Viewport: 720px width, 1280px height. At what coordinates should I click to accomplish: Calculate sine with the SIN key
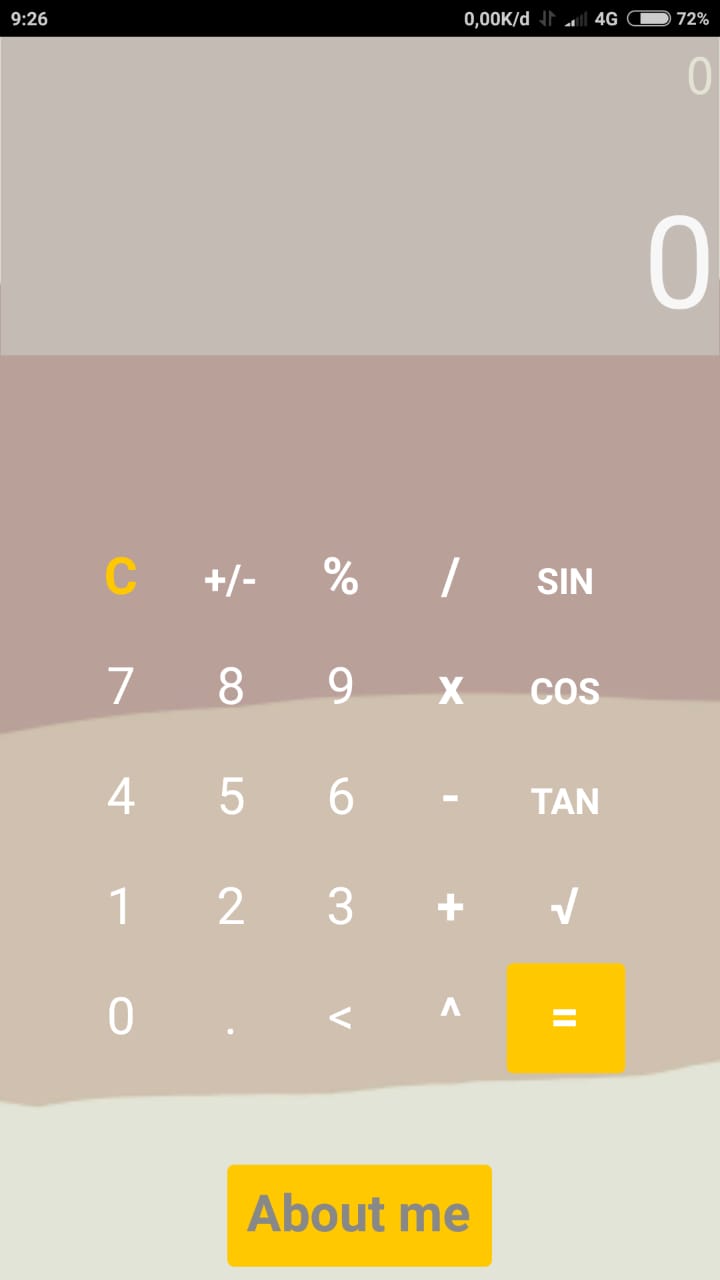click(565, 581)
